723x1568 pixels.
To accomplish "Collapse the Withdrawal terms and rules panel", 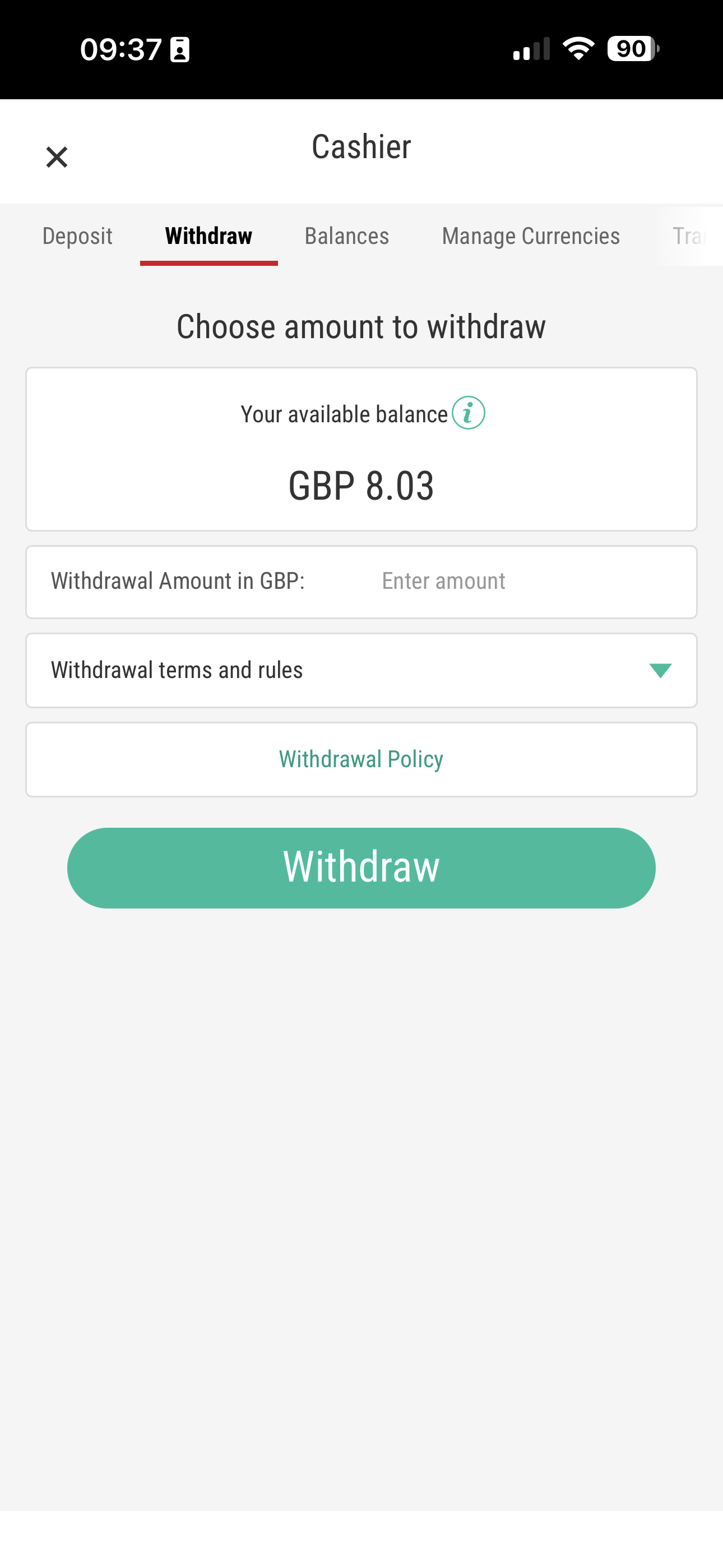I will pos(361,670).
